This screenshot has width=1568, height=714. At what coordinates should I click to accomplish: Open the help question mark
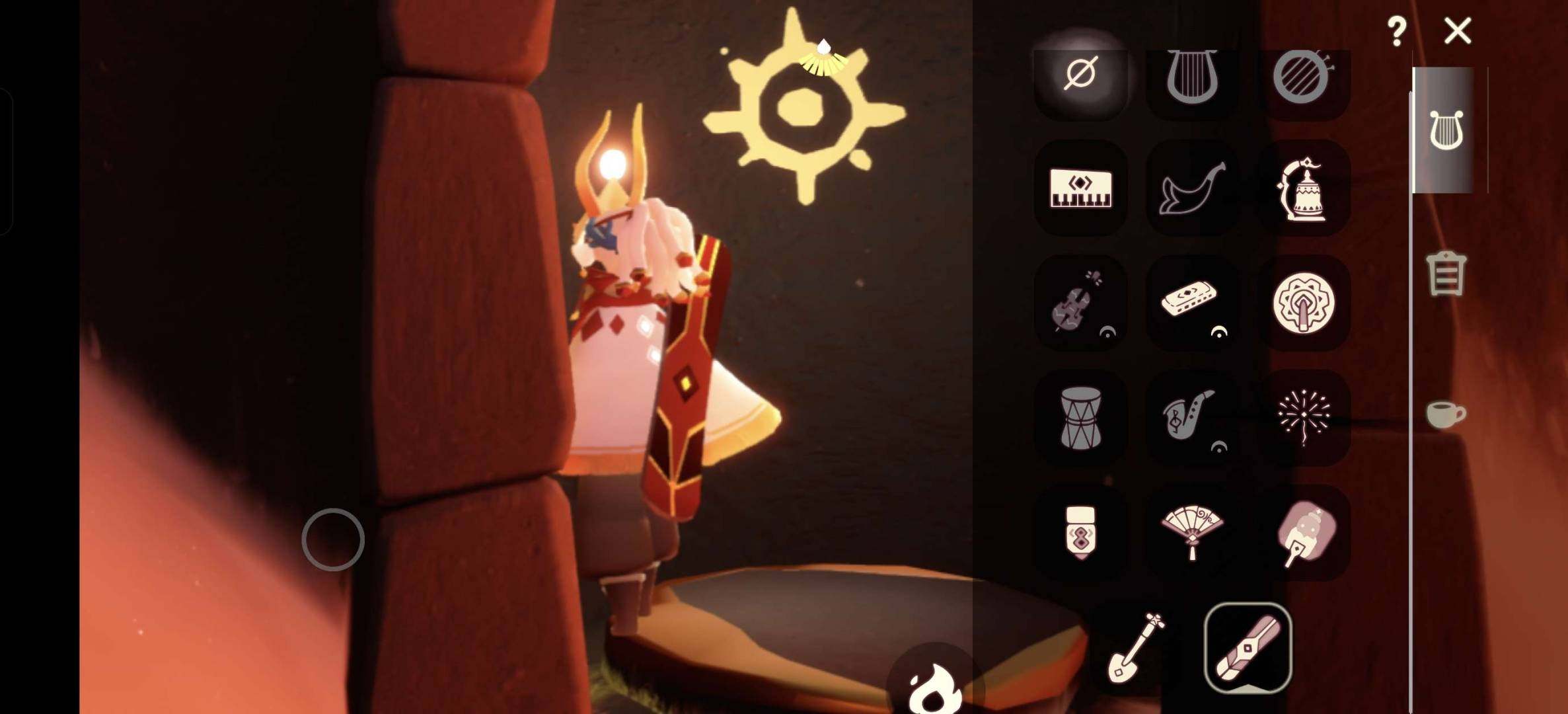(x=1396, y=30)
